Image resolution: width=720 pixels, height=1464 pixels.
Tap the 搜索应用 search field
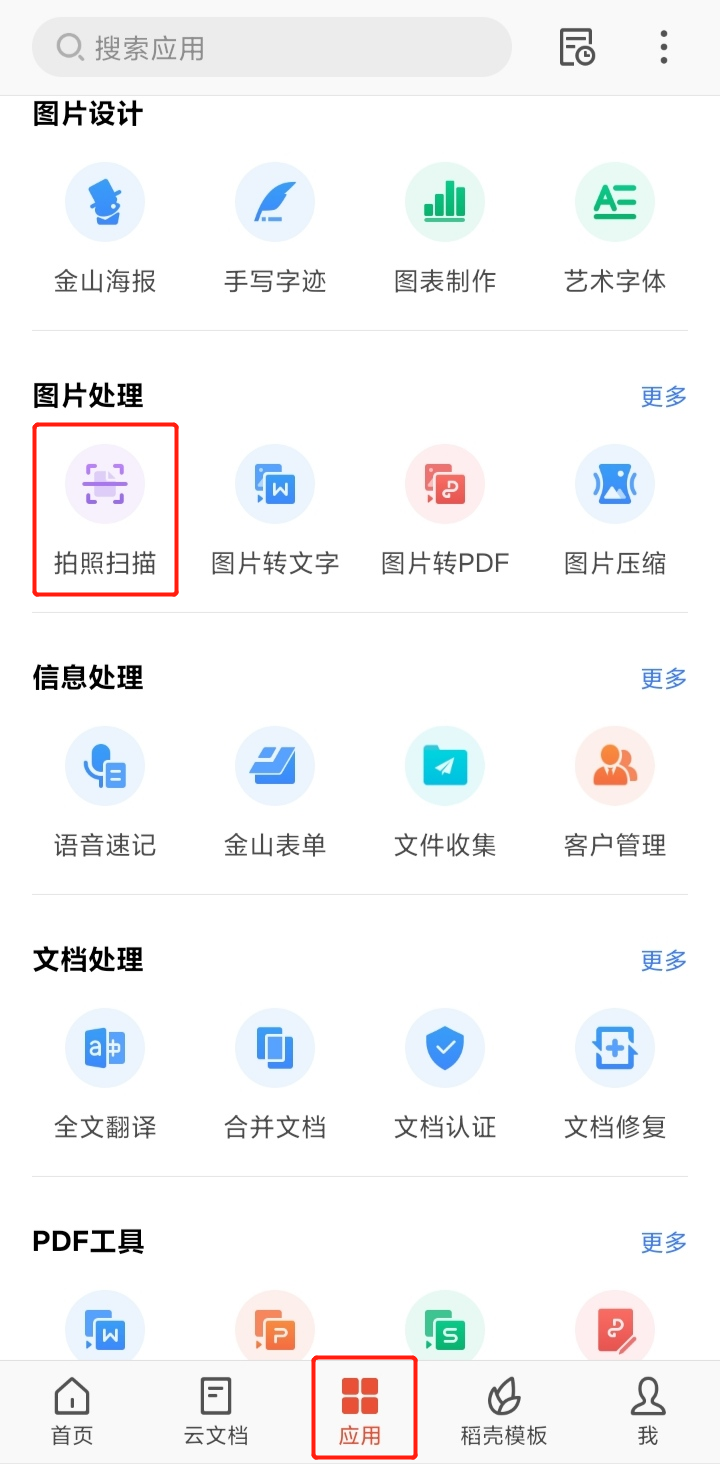coord(270,47)
